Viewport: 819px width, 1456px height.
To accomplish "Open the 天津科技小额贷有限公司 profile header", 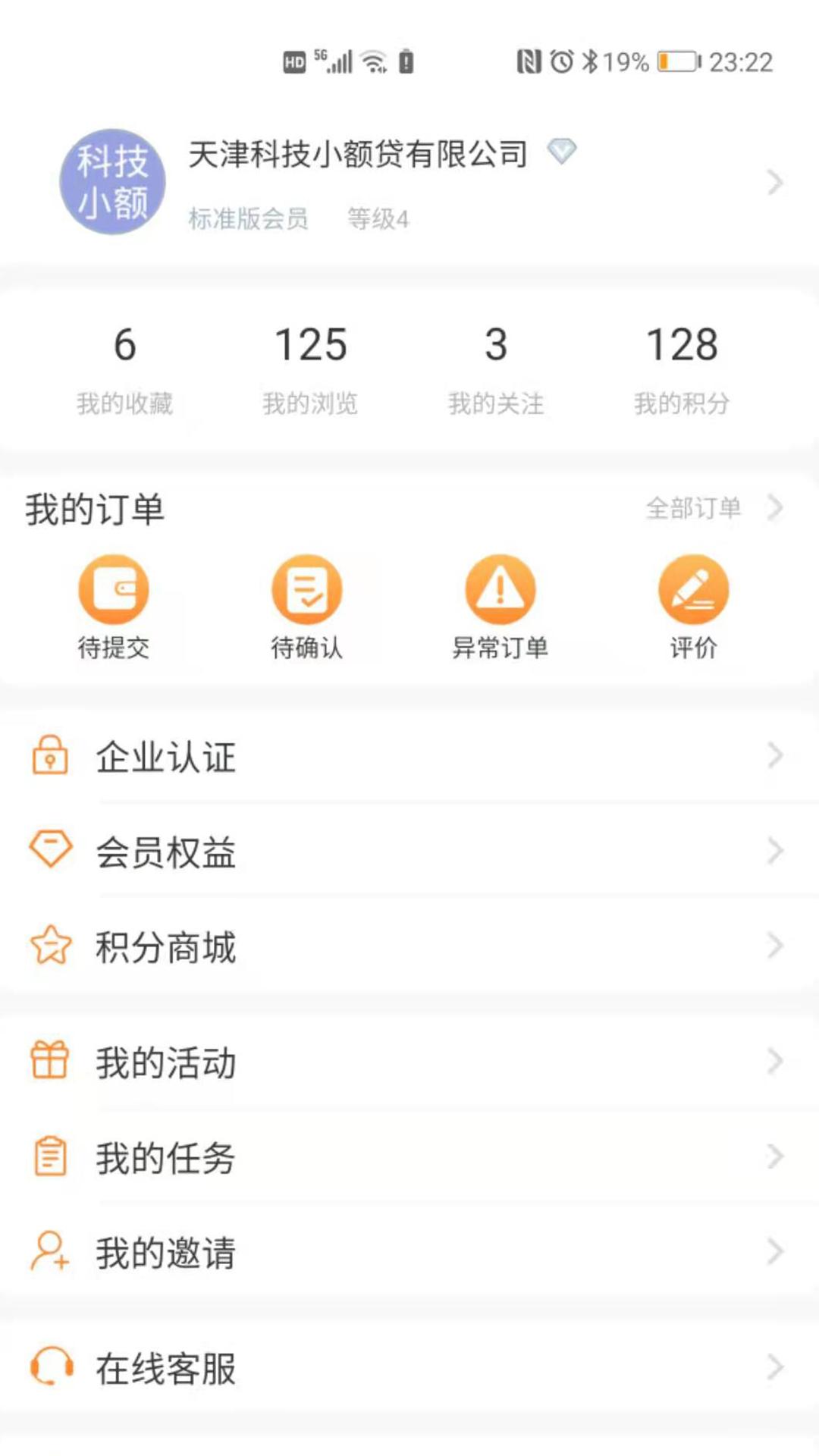I will point(409,182).
